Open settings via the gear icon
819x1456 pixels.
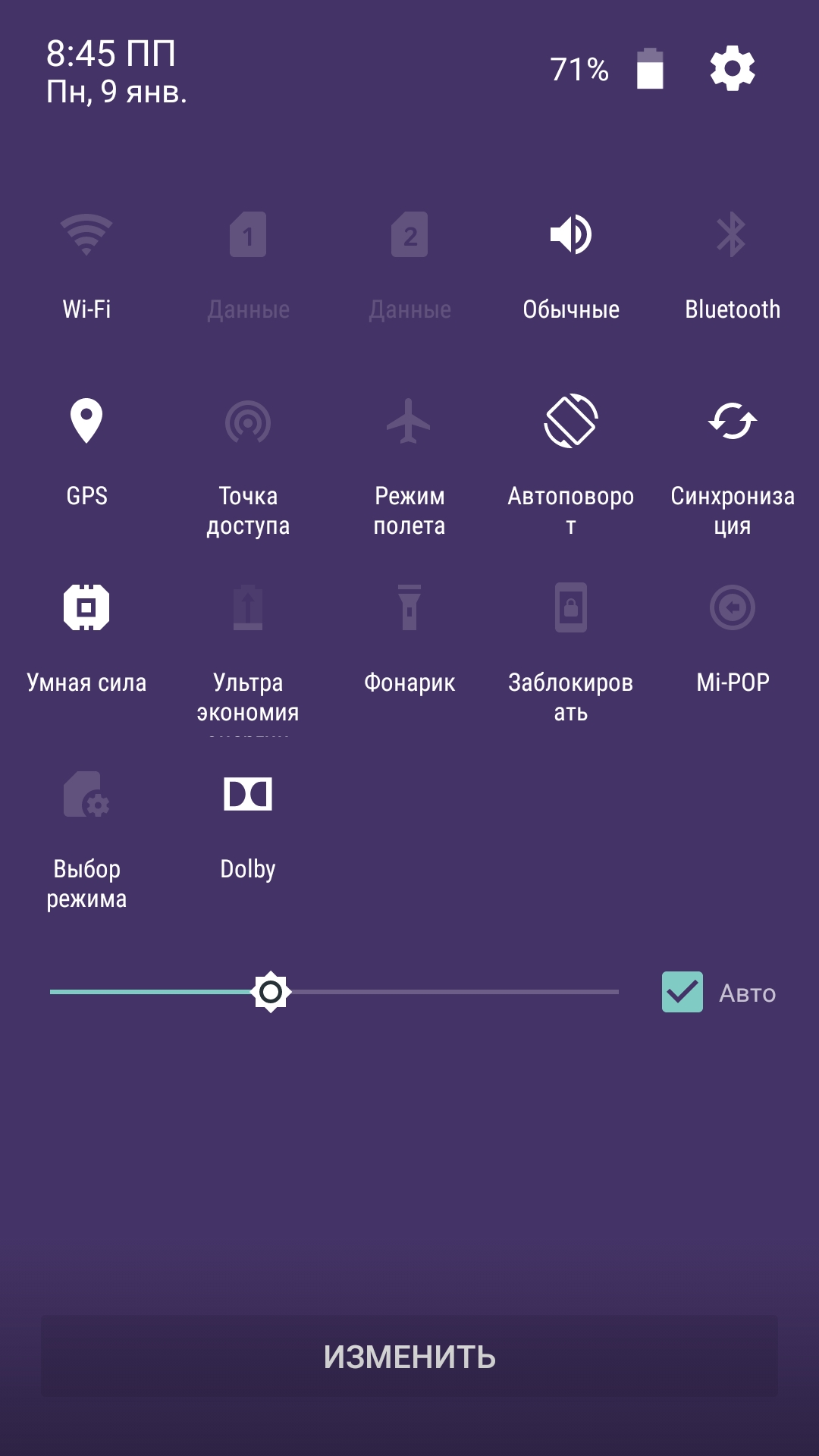733,69
